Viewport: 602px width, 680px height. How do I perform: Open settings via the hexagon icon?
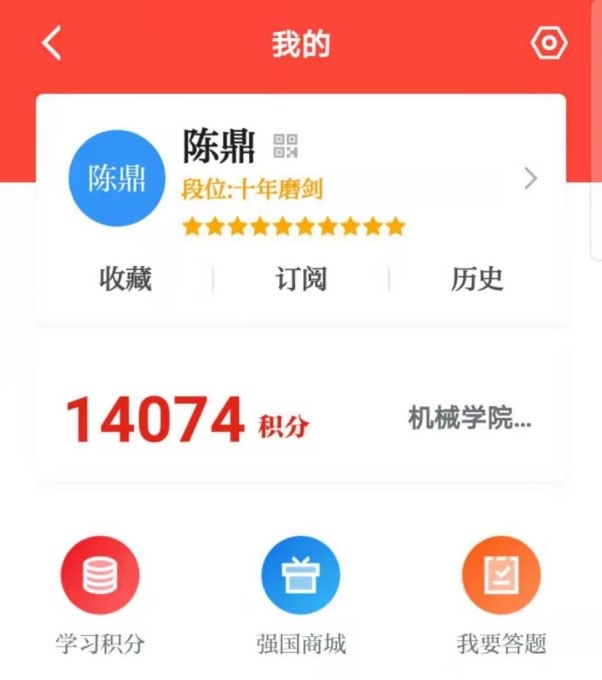(x=549, y=44)
